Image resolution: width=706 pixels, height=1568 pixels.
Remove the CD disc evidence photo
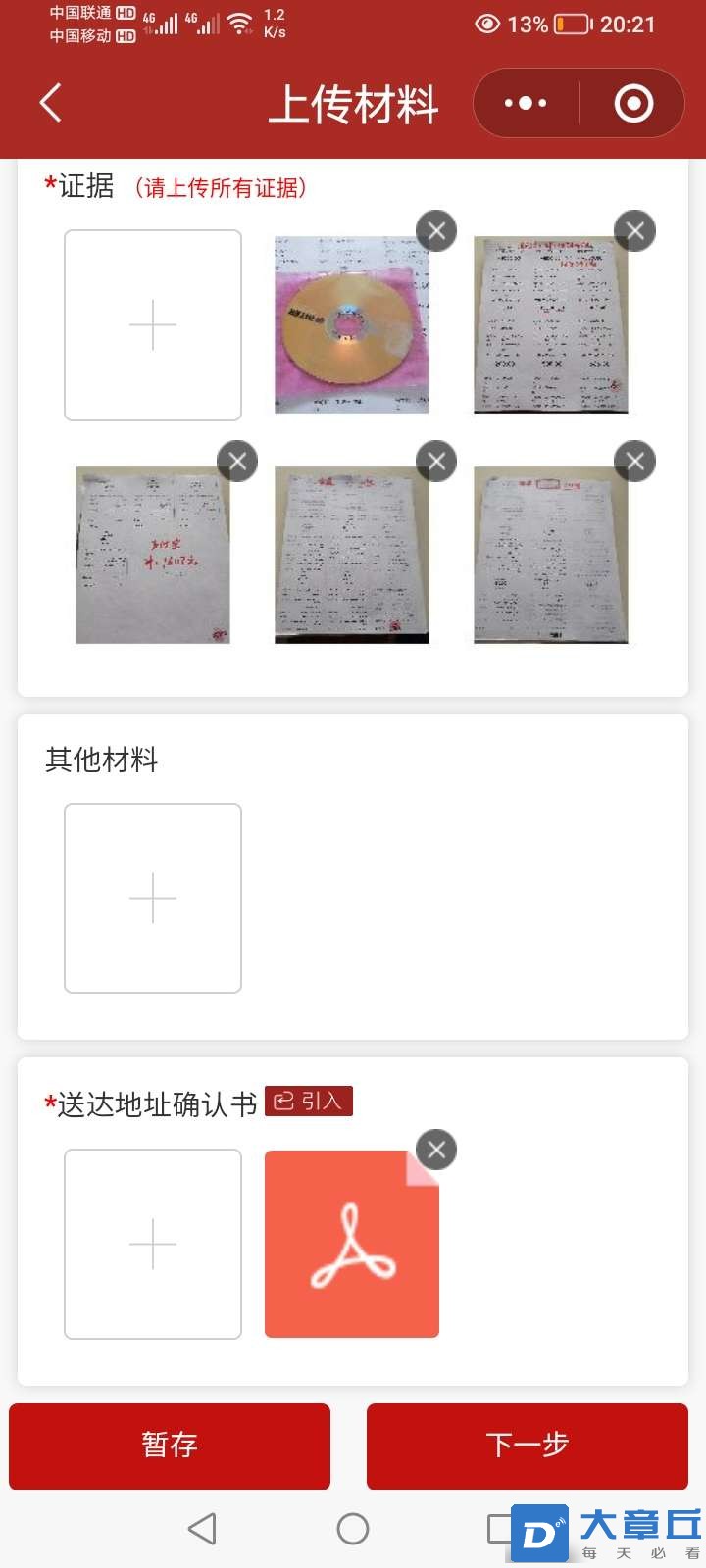pyautogui.click(x=436, y=231)
